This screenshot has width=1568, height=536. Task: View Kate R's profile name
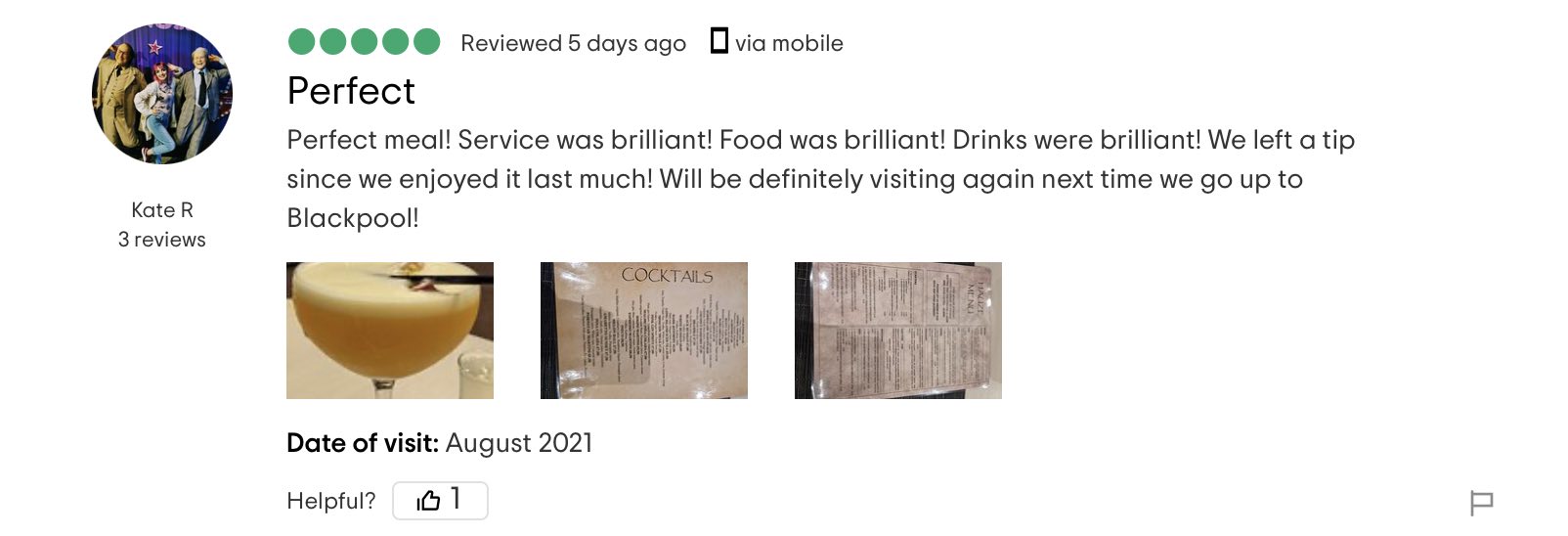pos(162,210)
